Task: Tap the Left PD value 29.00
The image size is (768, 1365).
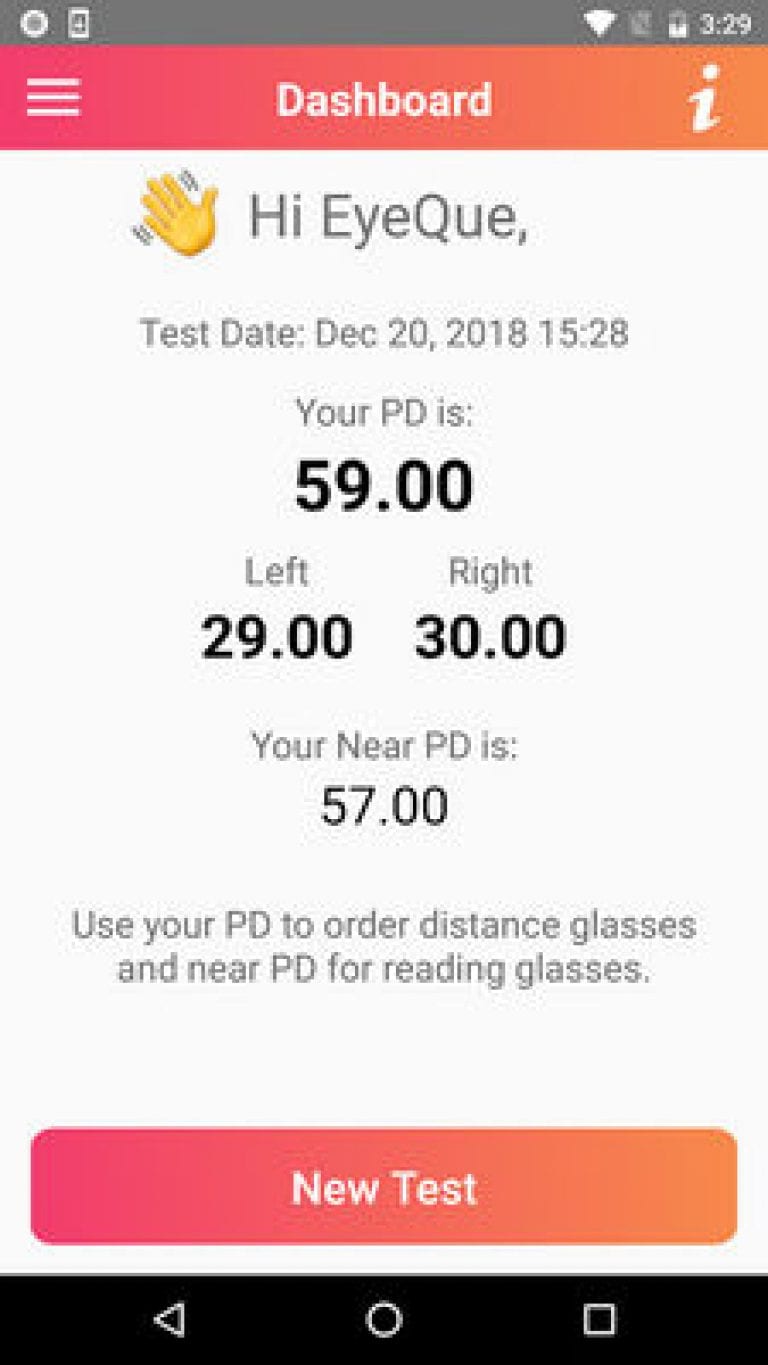Action: 277,634
